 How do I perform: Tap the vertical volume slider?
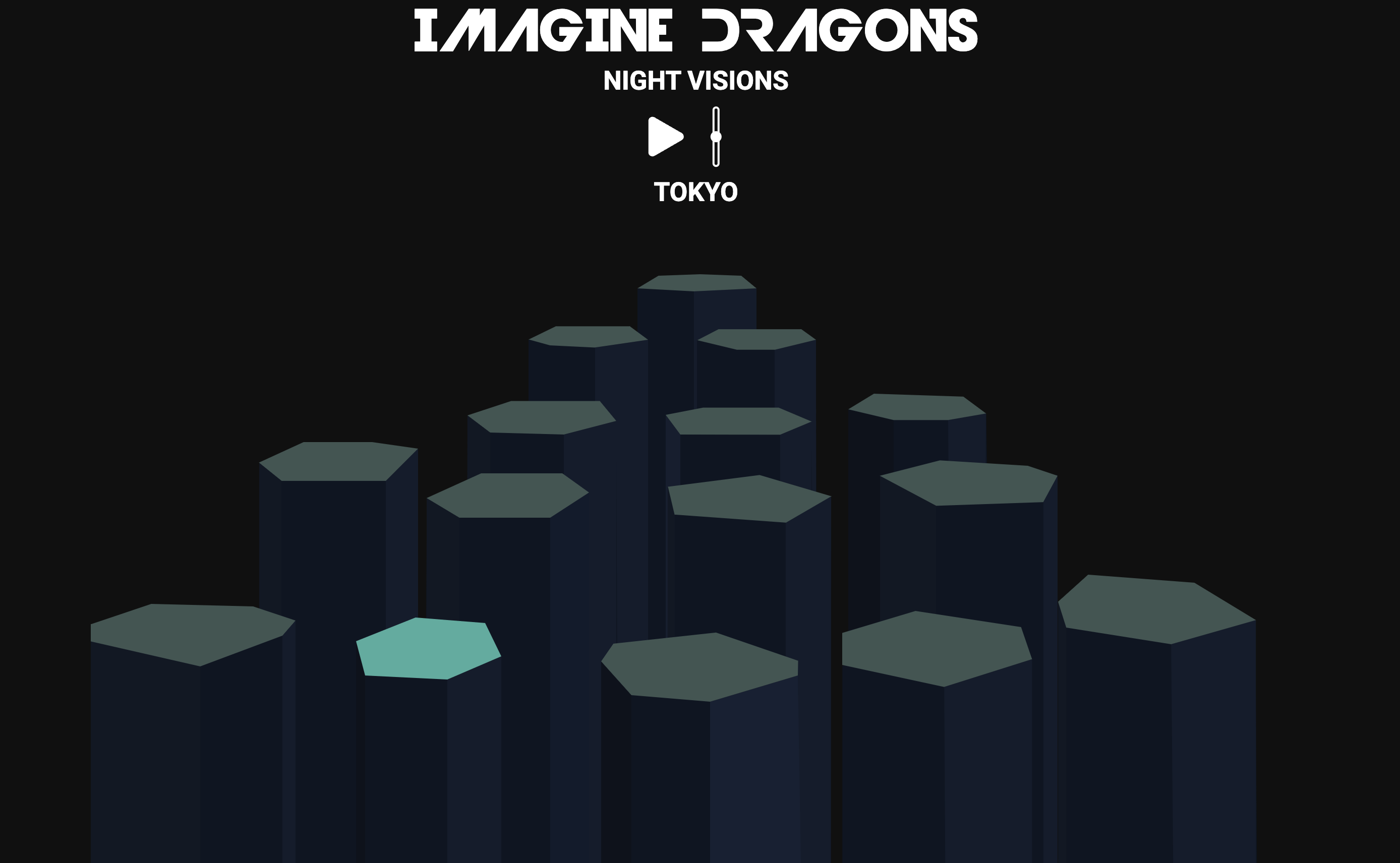pos(716,137)
